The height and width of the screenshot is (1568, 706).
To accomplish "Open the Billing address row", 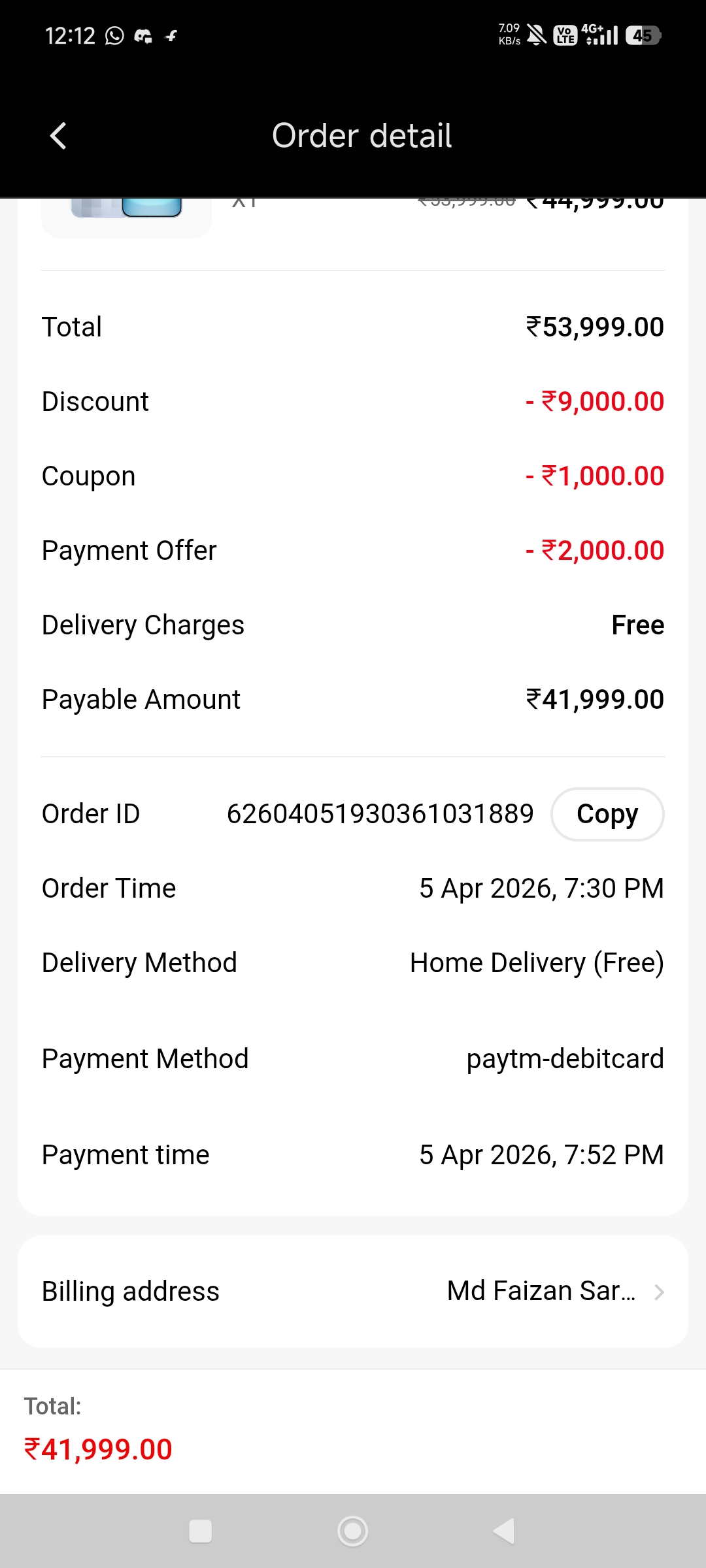I will pos(353,1292).
